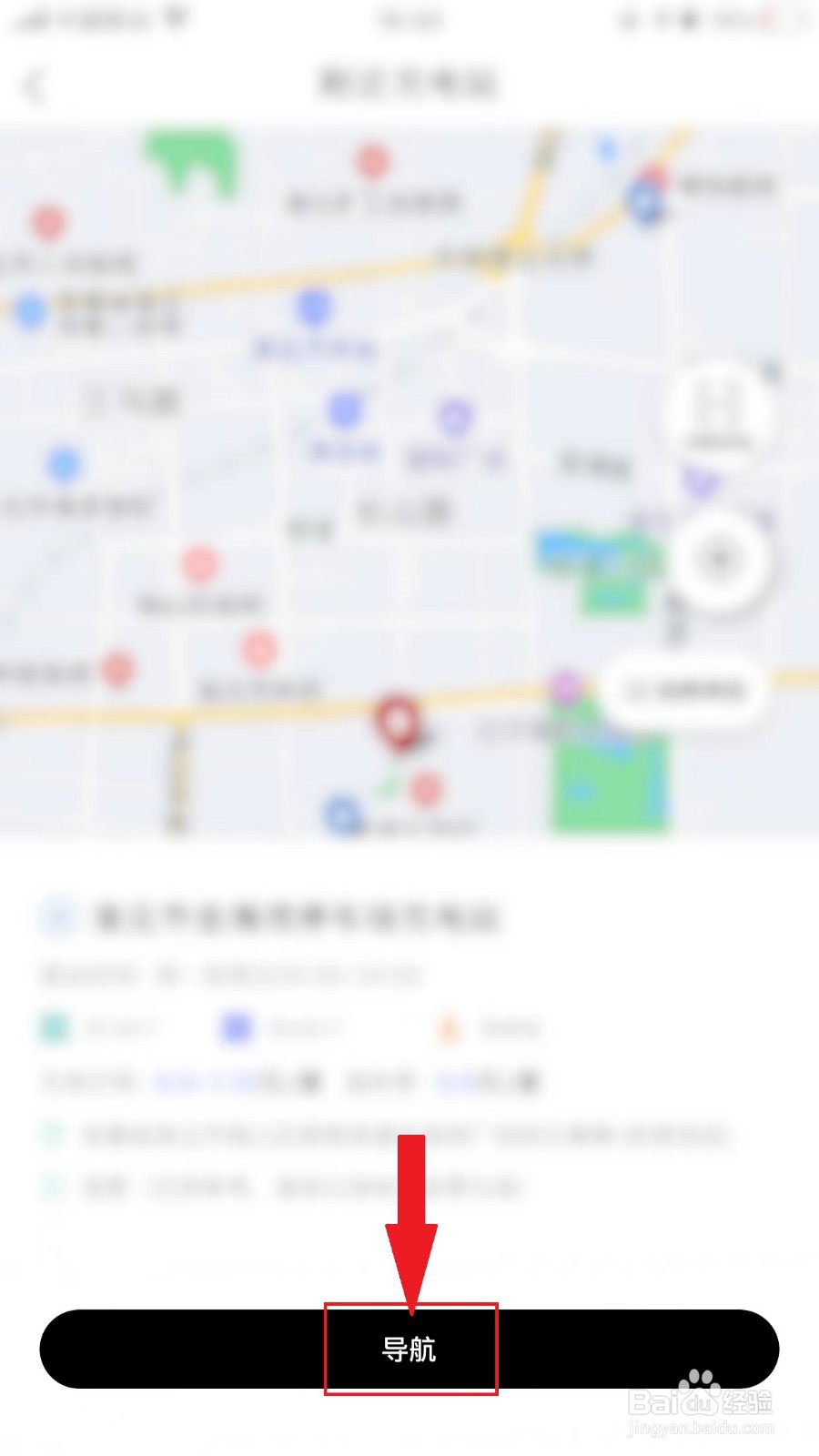Toggle the teal availability tag in station details
The height and width of the screenshot is (1456, 819).
pyautogui.click(x=100, y=1026)
